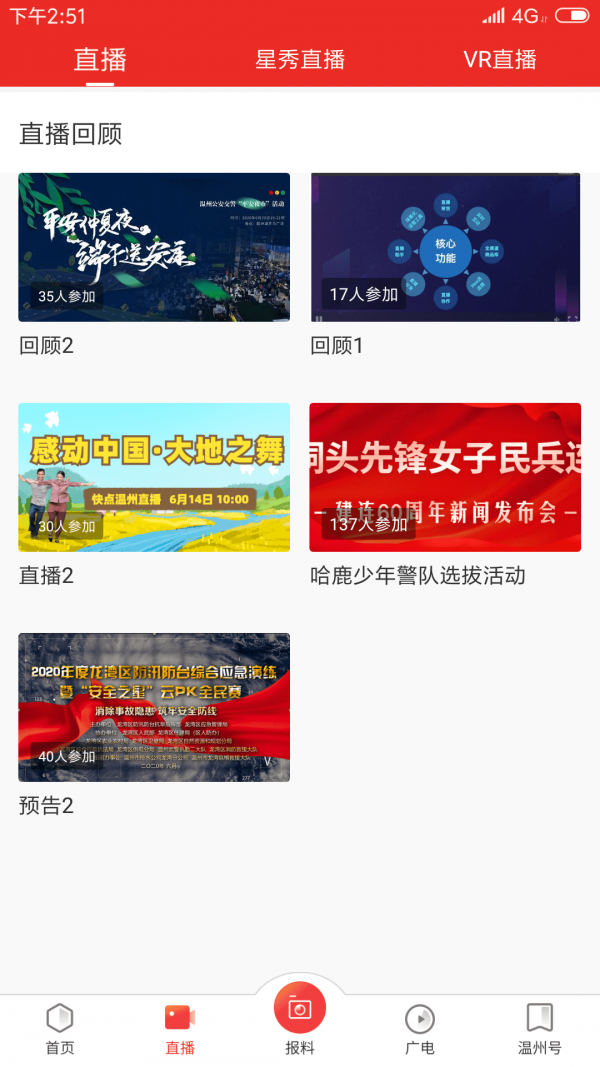Go to the 首页 tab
This screenshot has height=1067, width=600.
(x=60, y=1029)
